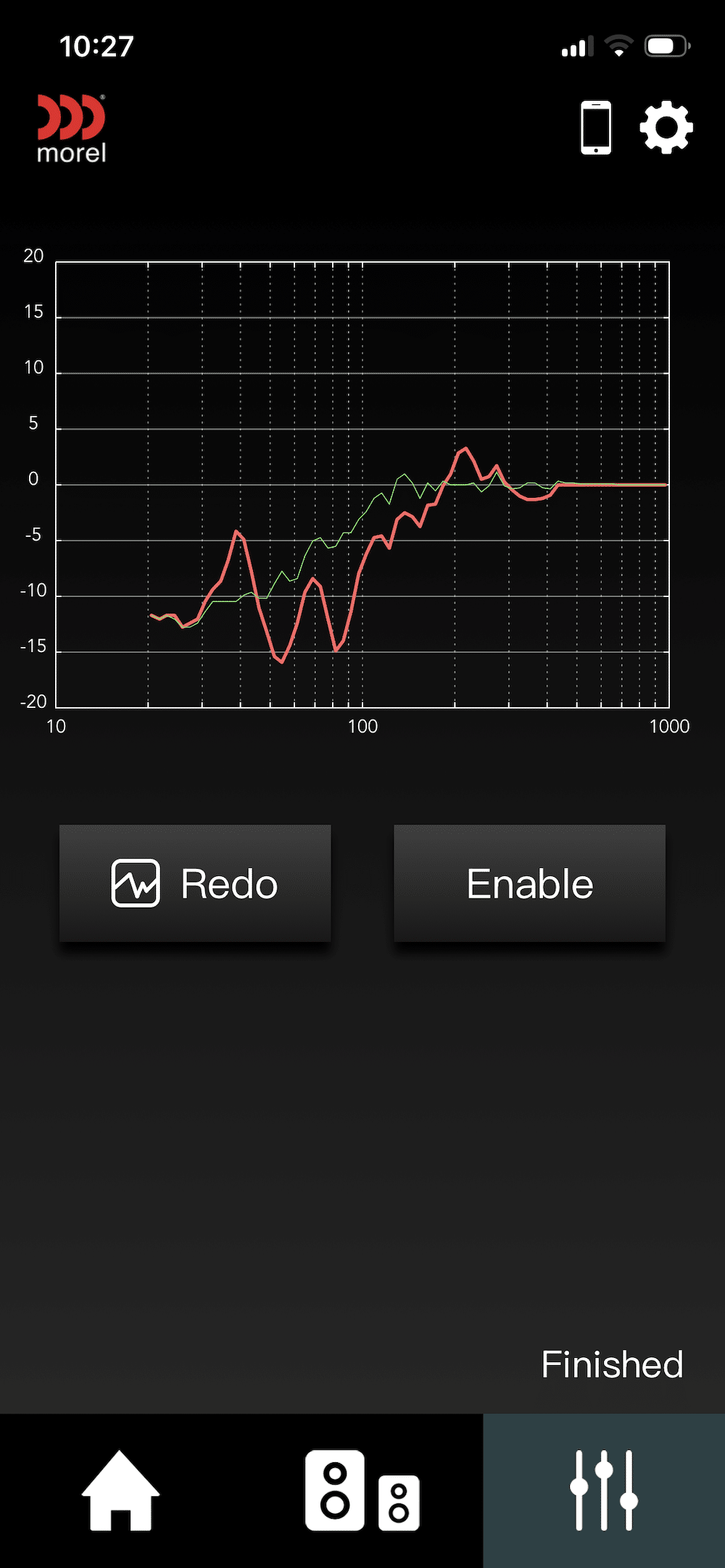Redo the room measurement
Viewport: 725px width, 1568px height.
coord(195,883)
